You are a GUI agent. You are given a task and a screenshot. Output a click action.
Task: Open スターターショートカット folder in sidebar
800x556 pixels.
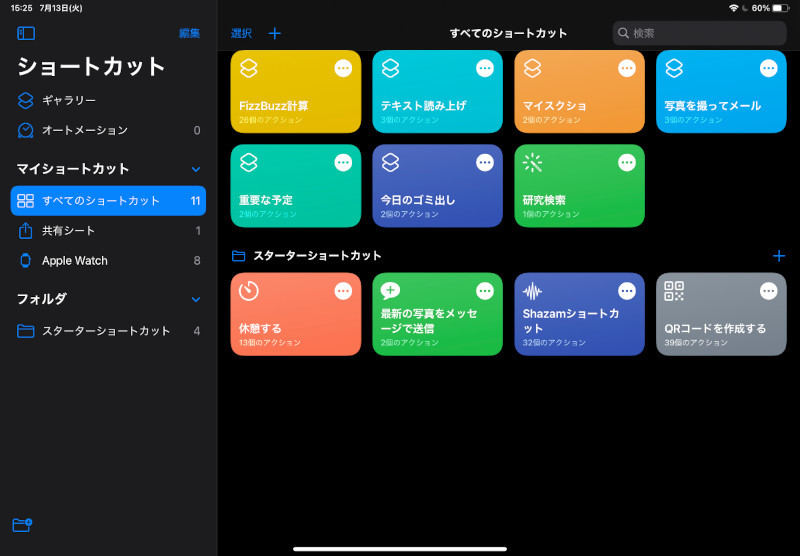point(105,331)
